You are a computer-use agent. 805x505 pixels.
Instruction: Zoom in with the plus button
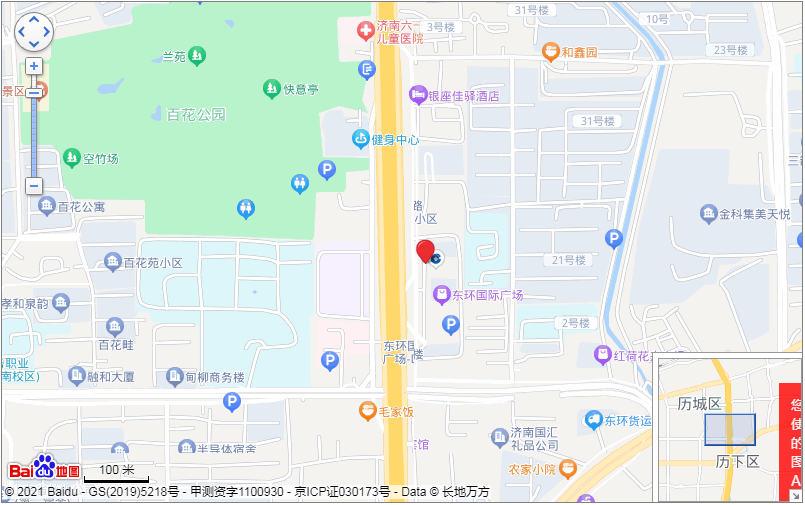(x=34, y=66)
